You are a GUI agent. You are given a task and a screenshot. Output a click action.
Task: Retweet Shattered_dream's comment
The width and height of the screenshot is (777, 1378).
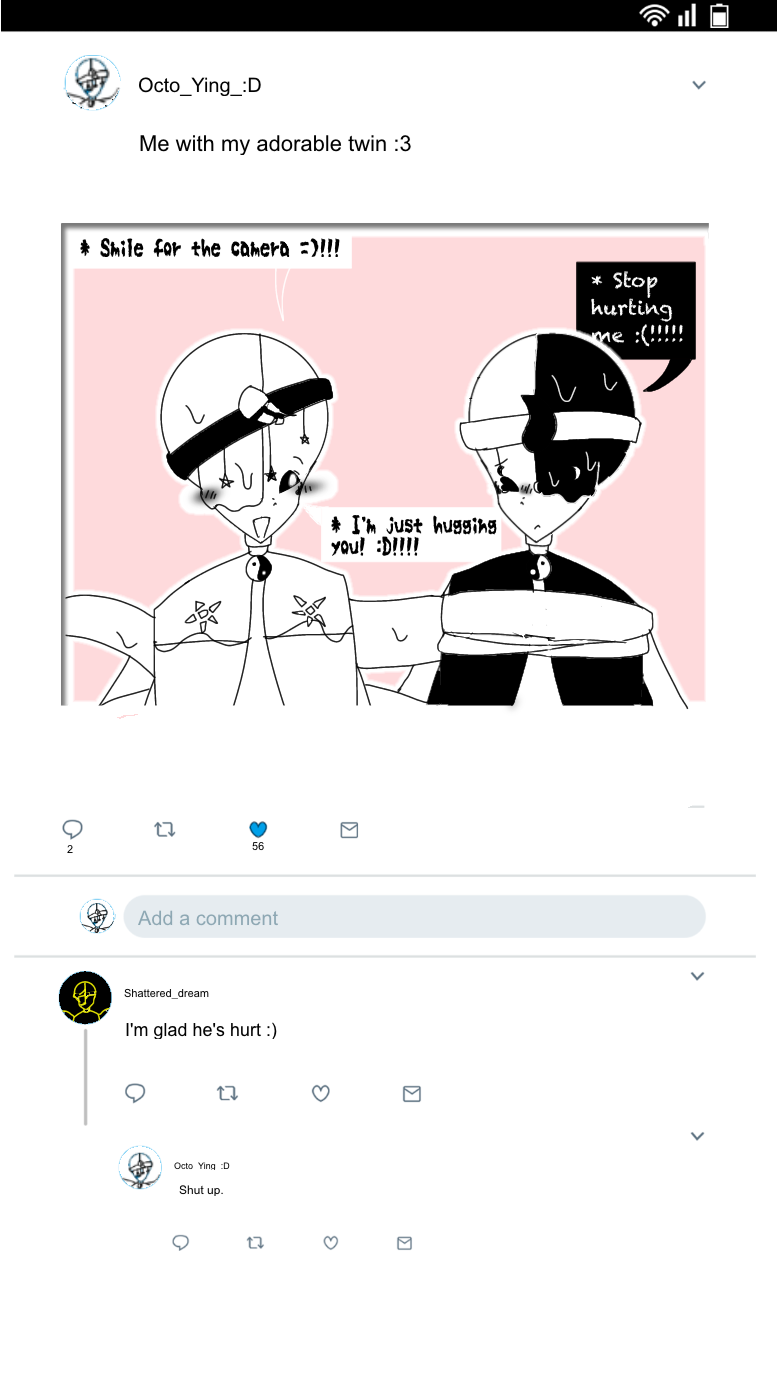pos(228,1094)
